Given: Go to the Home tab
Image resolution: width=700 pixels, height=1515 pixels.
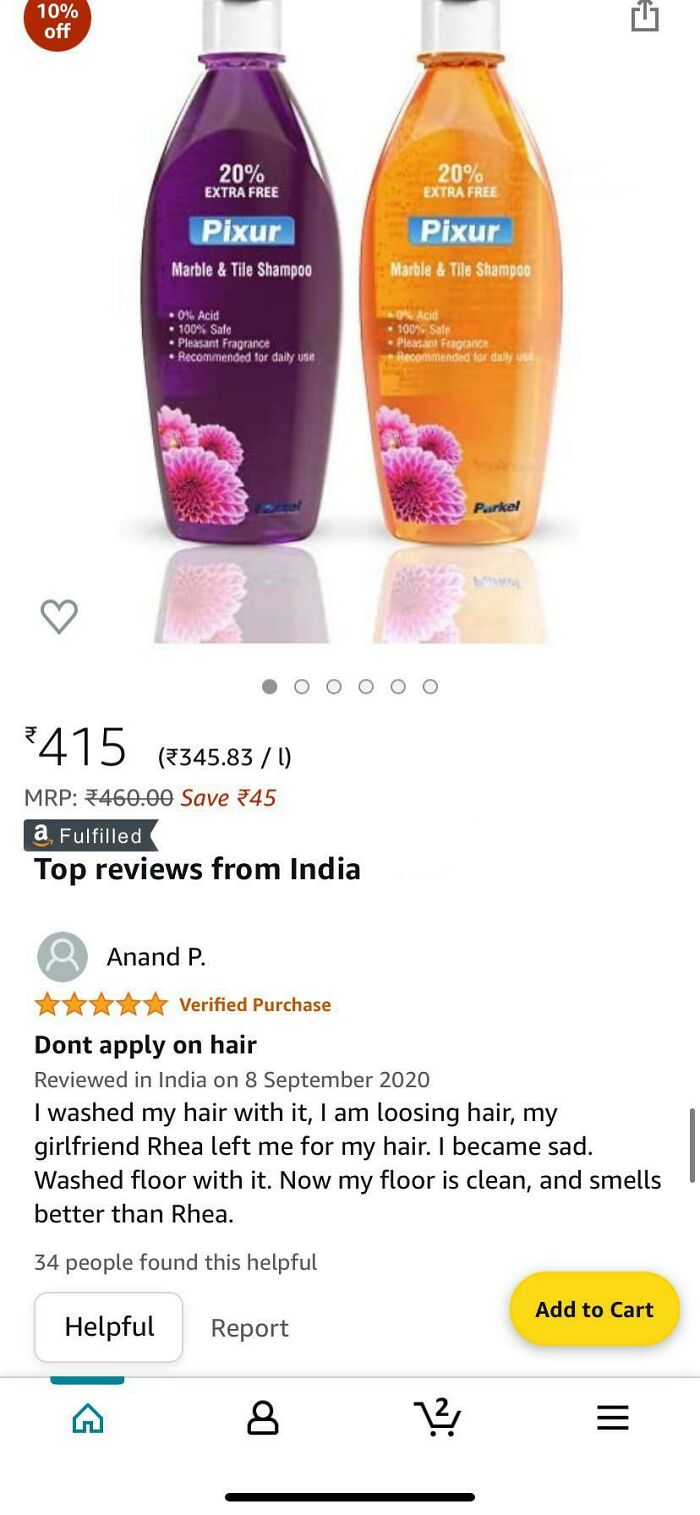Looking at the screenshot, I should pos(88,1417).
